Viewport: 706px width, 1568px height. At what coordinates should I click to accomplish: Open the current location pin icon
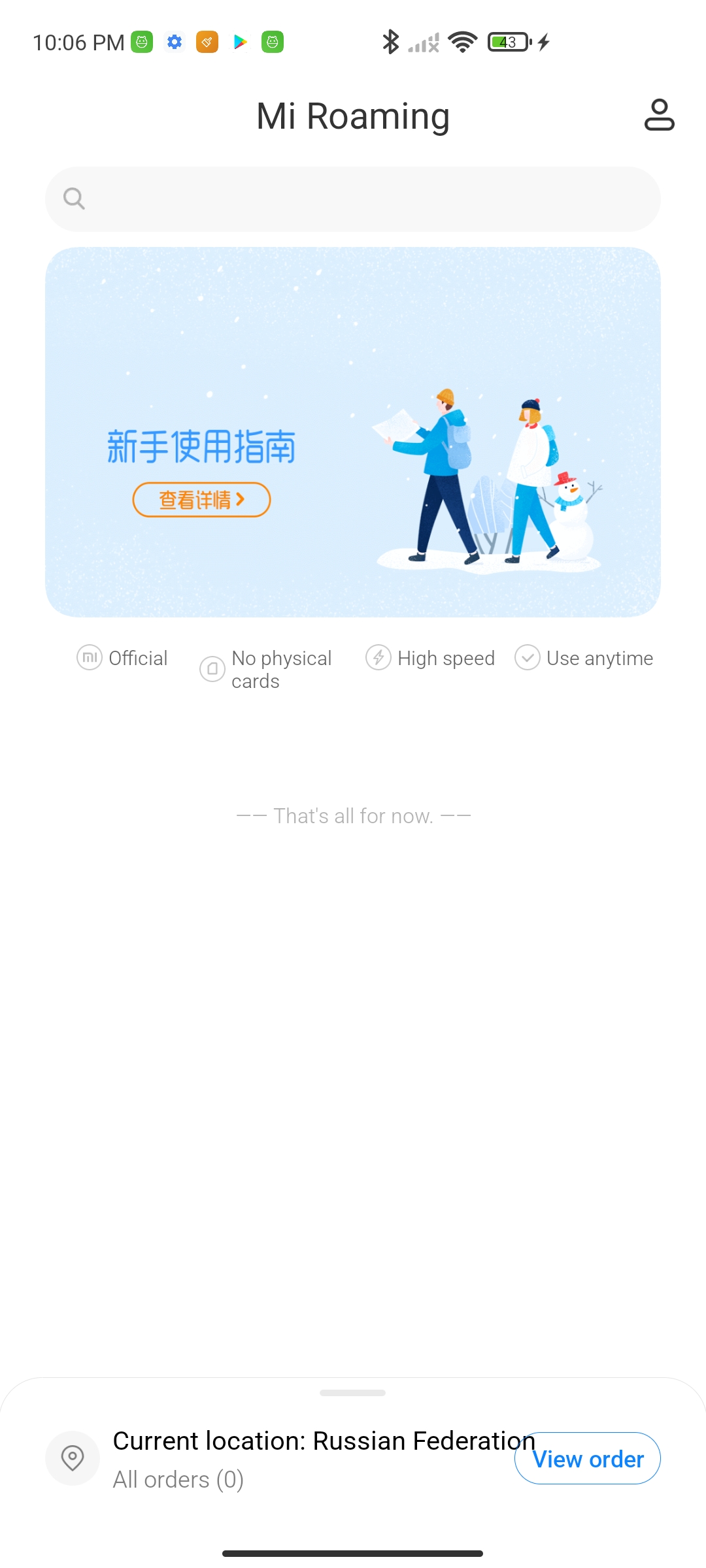[x=73, y=1458]
